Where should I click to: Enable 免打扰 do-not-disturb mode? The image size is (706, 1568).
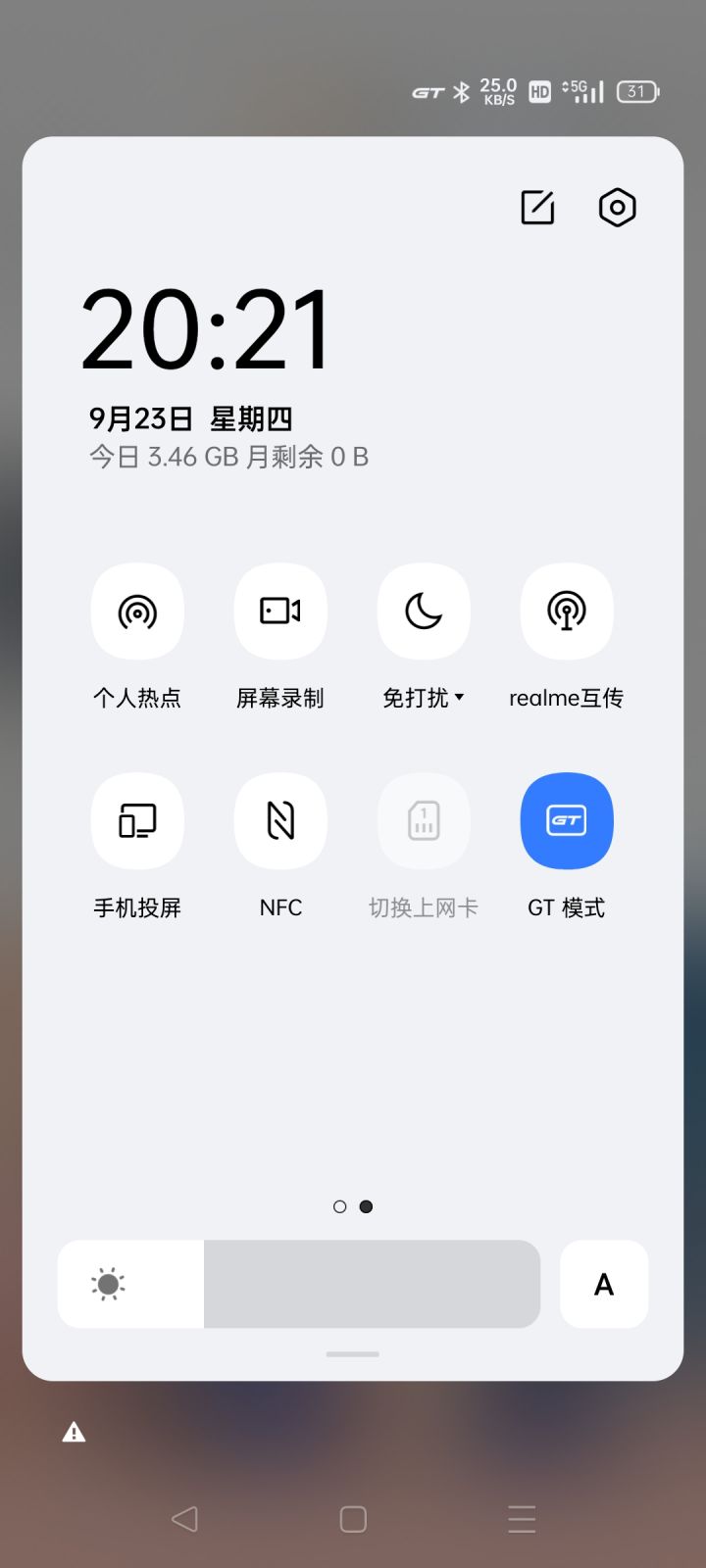(x=424, y=612)
